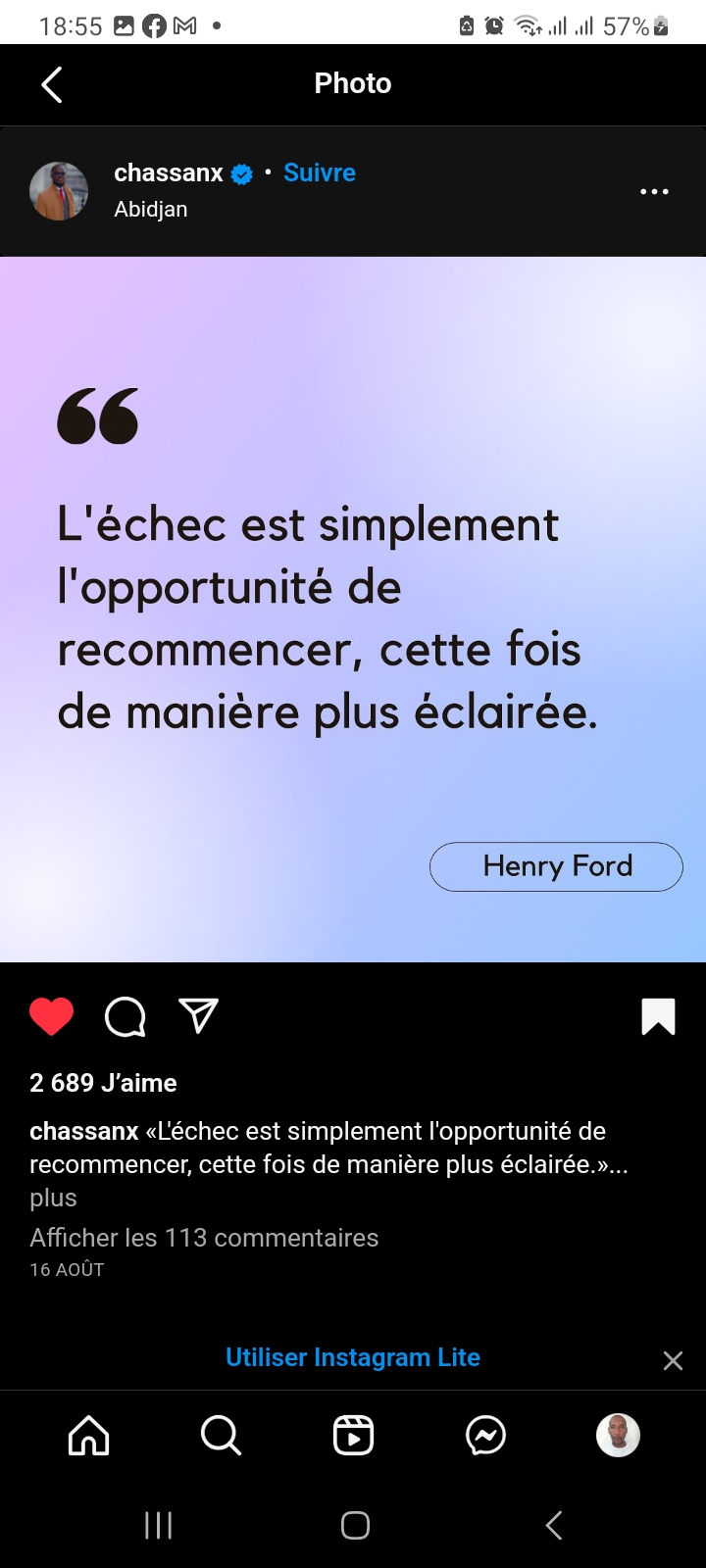The image size is (706, 1568).
Task: Open the Utiliser Instagram Lite link
Action: pos(353,1357)
